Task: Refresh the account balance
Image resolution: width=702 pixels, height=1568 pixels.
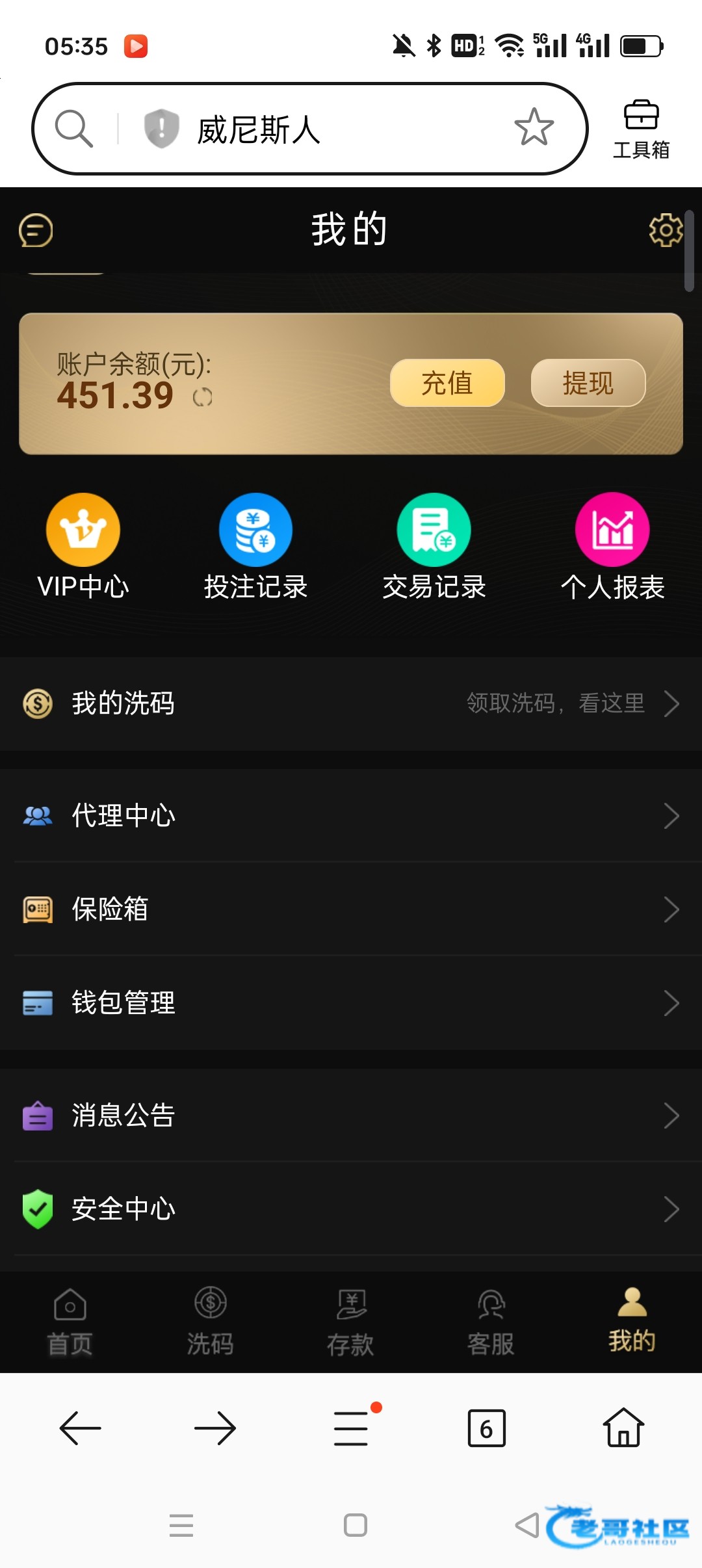Action: pos(203,397)
